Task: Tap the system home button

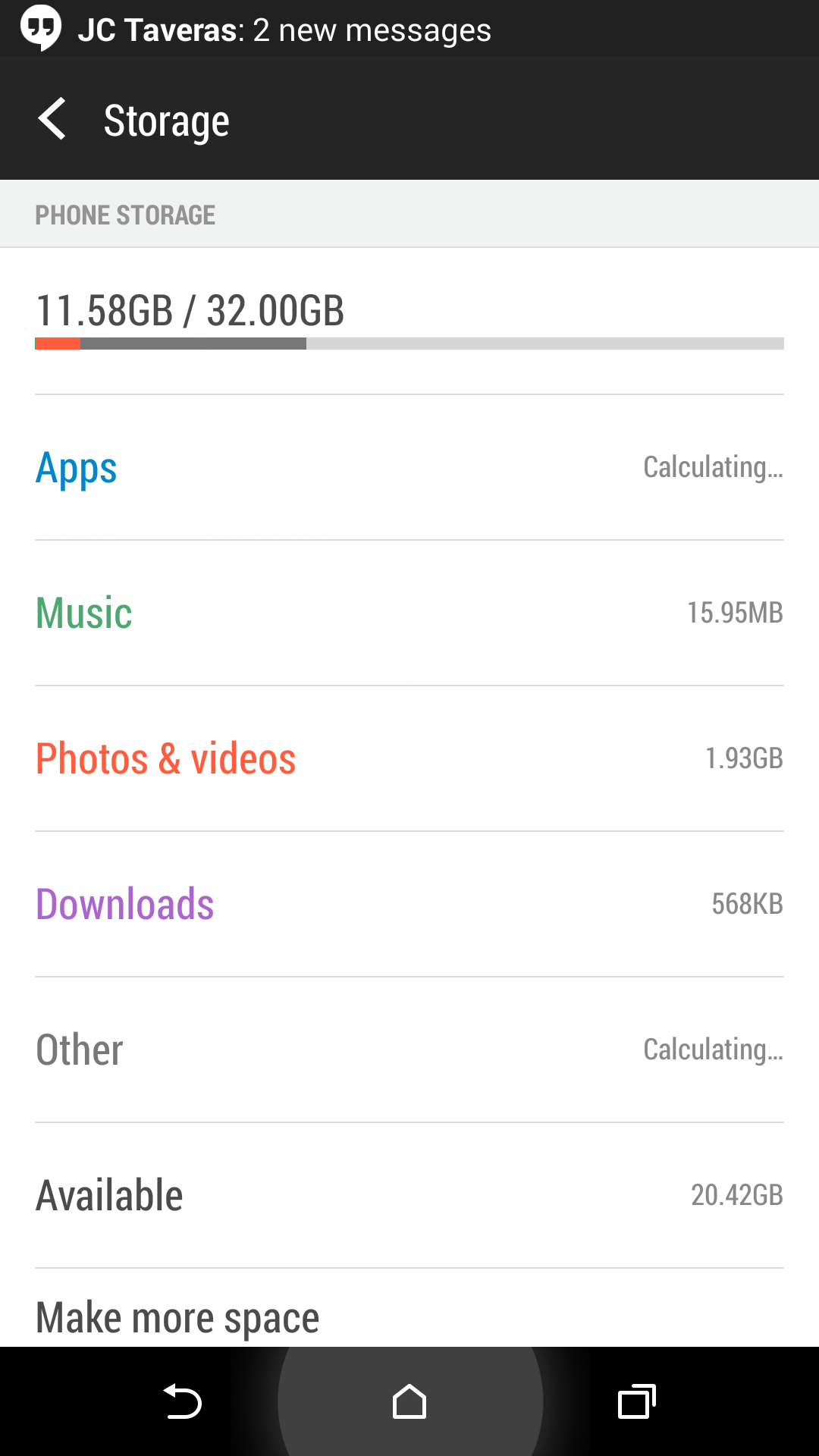Action: click(409, 1401)
